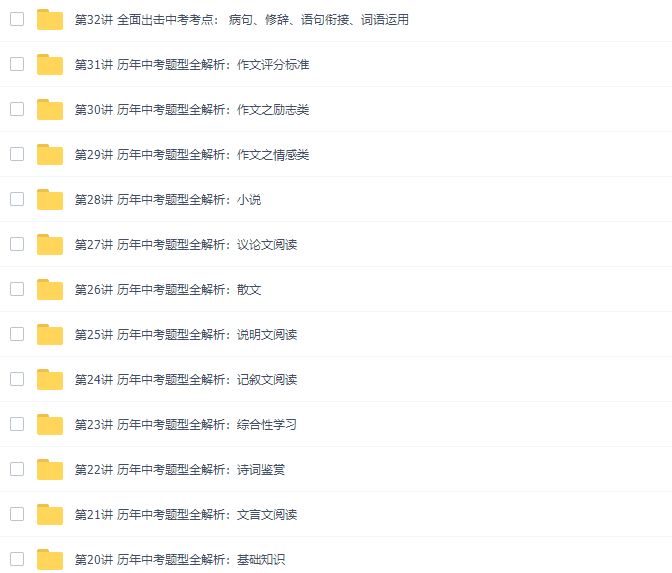This screenshot has height=573, width=672.
Task: Open folder 第22讲 诗词鉴赏
Action: (180, 470)
